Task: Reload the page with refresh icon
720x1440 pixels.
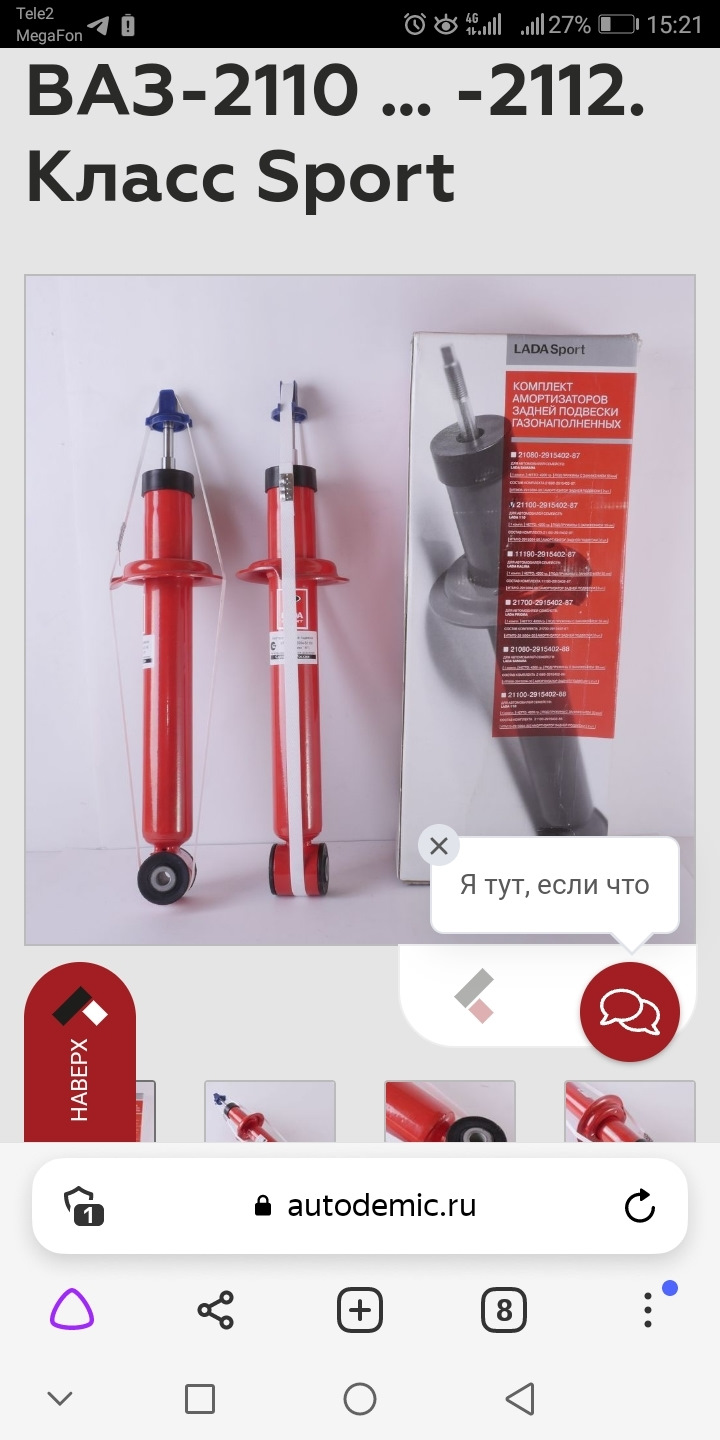Action: (x=639, y=1206)
